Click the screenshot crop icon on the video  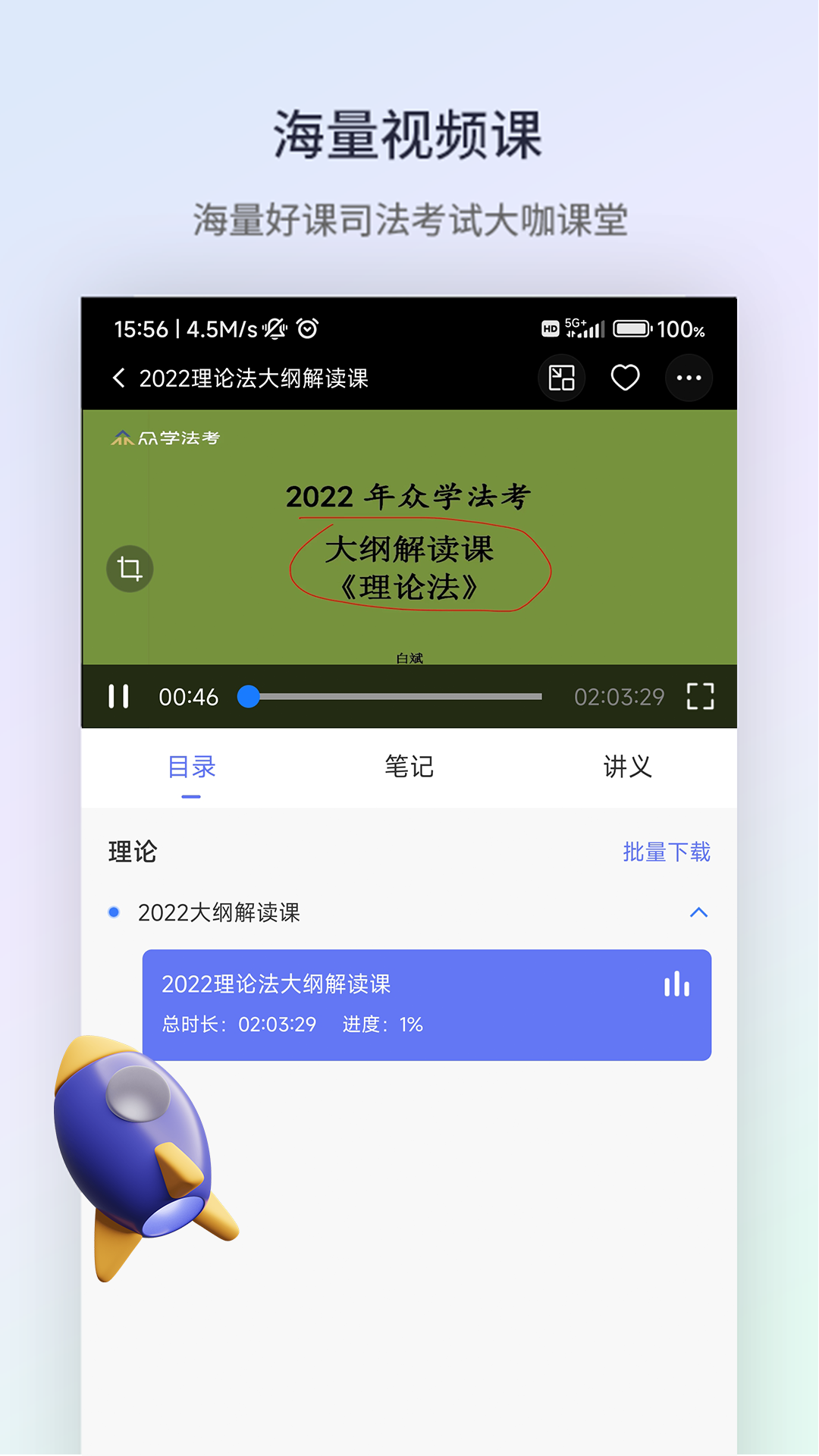pos(129,569)
